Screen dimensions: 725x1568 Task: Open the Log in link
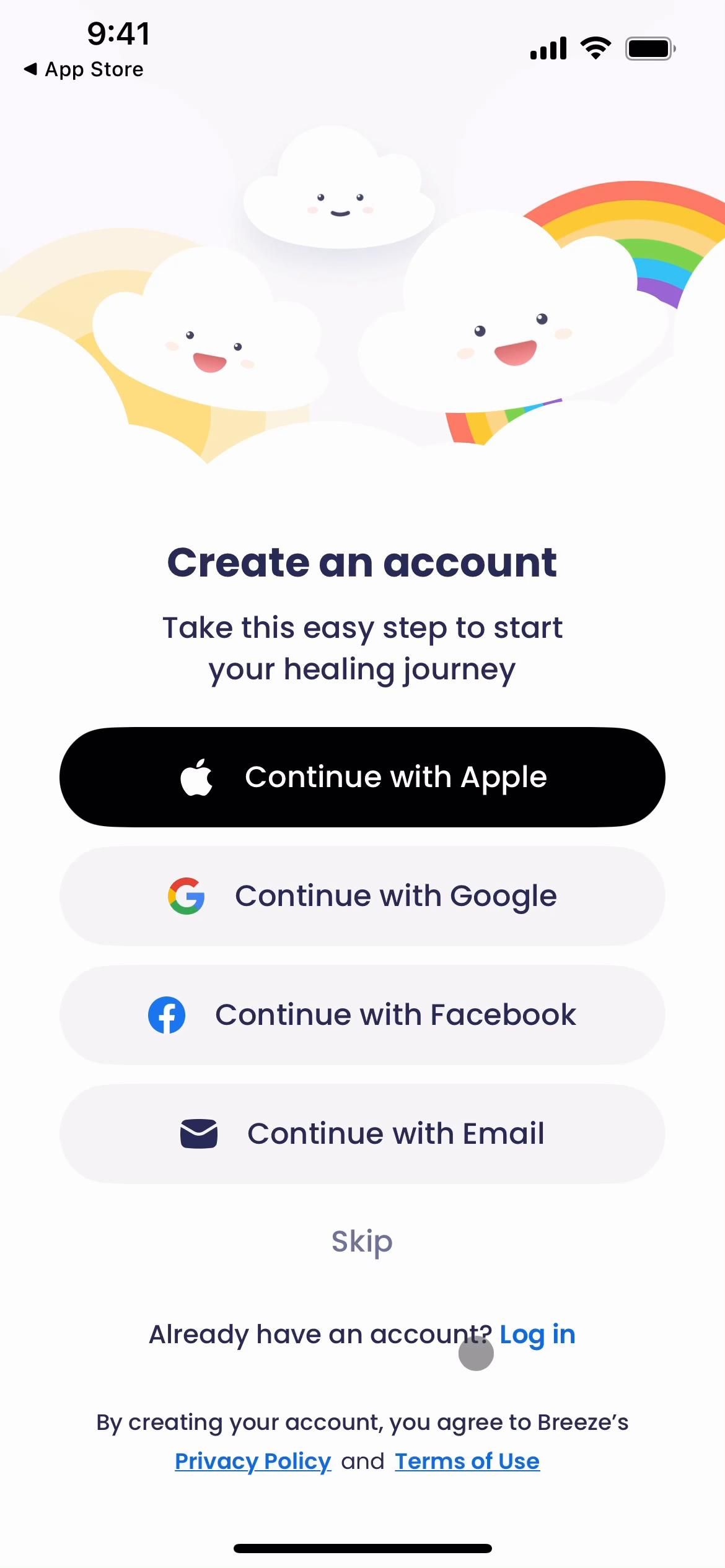[537, 1334]
